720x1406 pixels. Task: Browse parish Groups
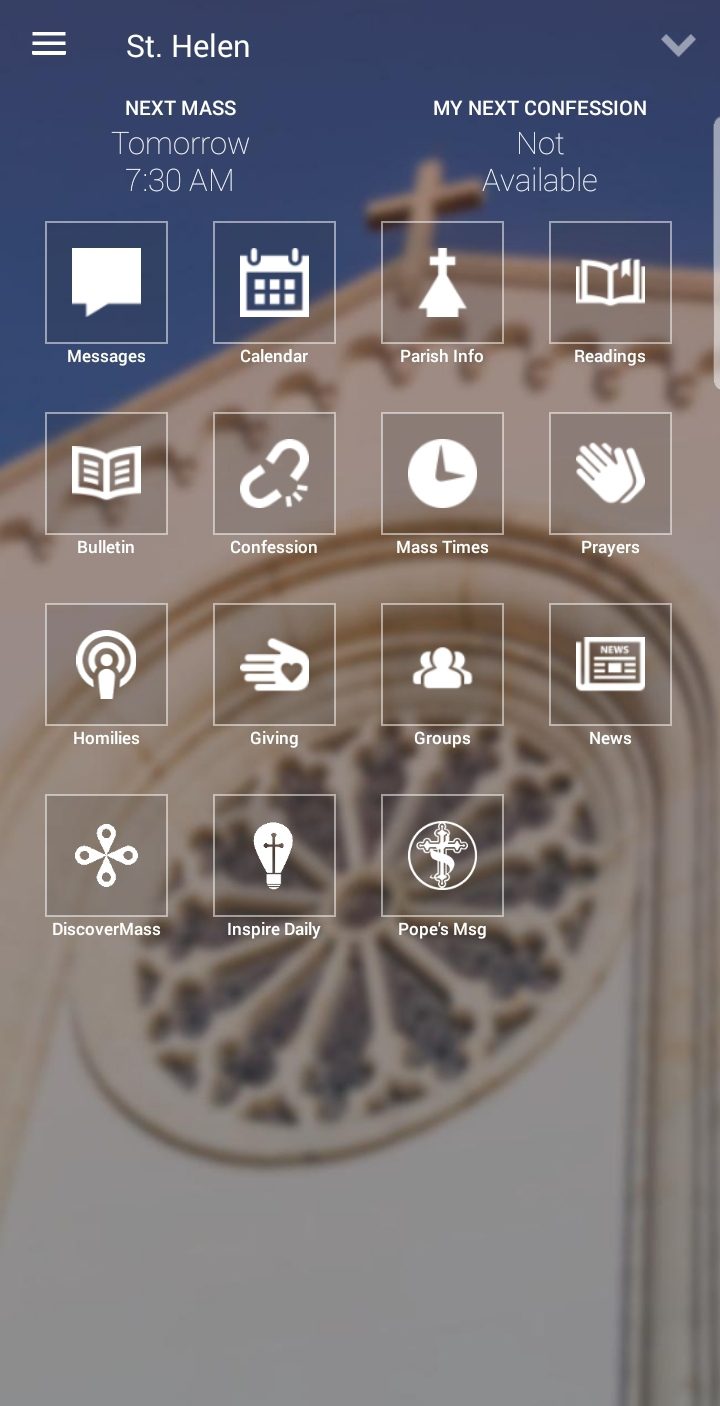pos(442,664)
